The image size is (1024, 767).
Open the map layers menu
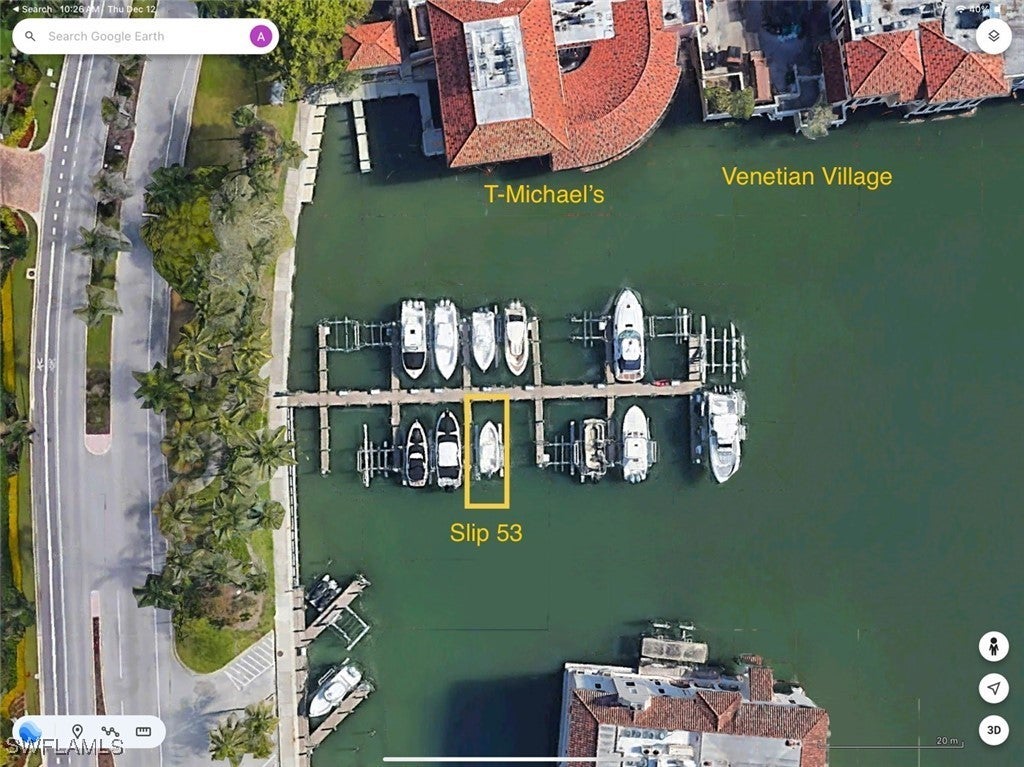(993, 36)
